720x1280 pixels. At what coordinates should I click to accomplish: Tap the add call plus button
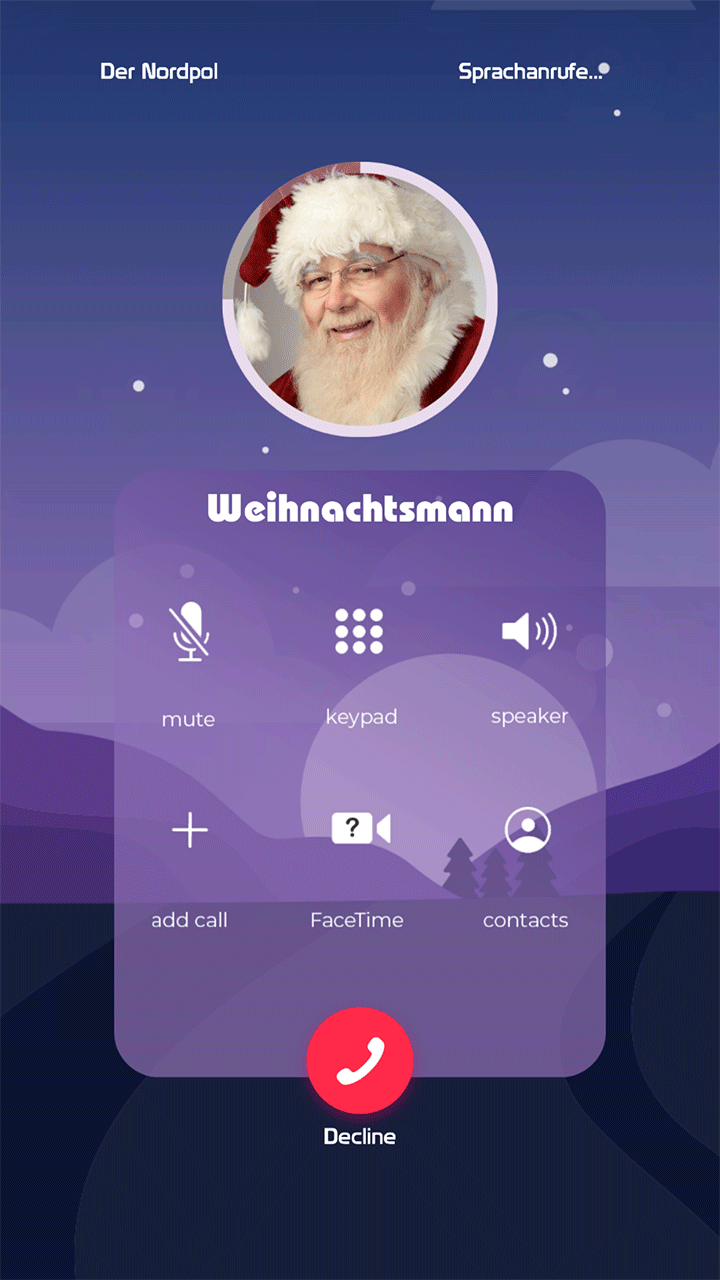[190, 831]
